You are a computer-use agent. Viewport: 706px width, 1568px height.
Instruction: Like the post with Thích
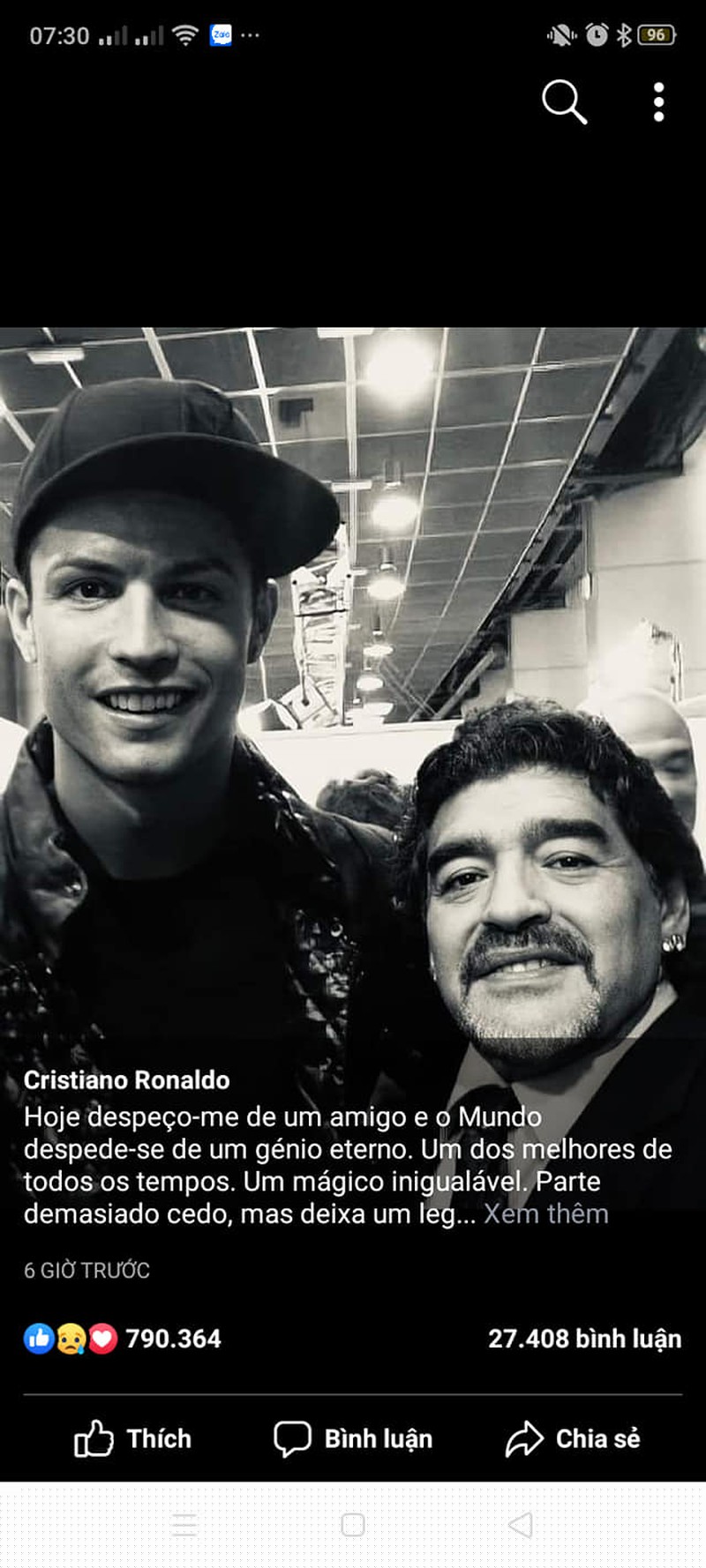[132, 1438]
